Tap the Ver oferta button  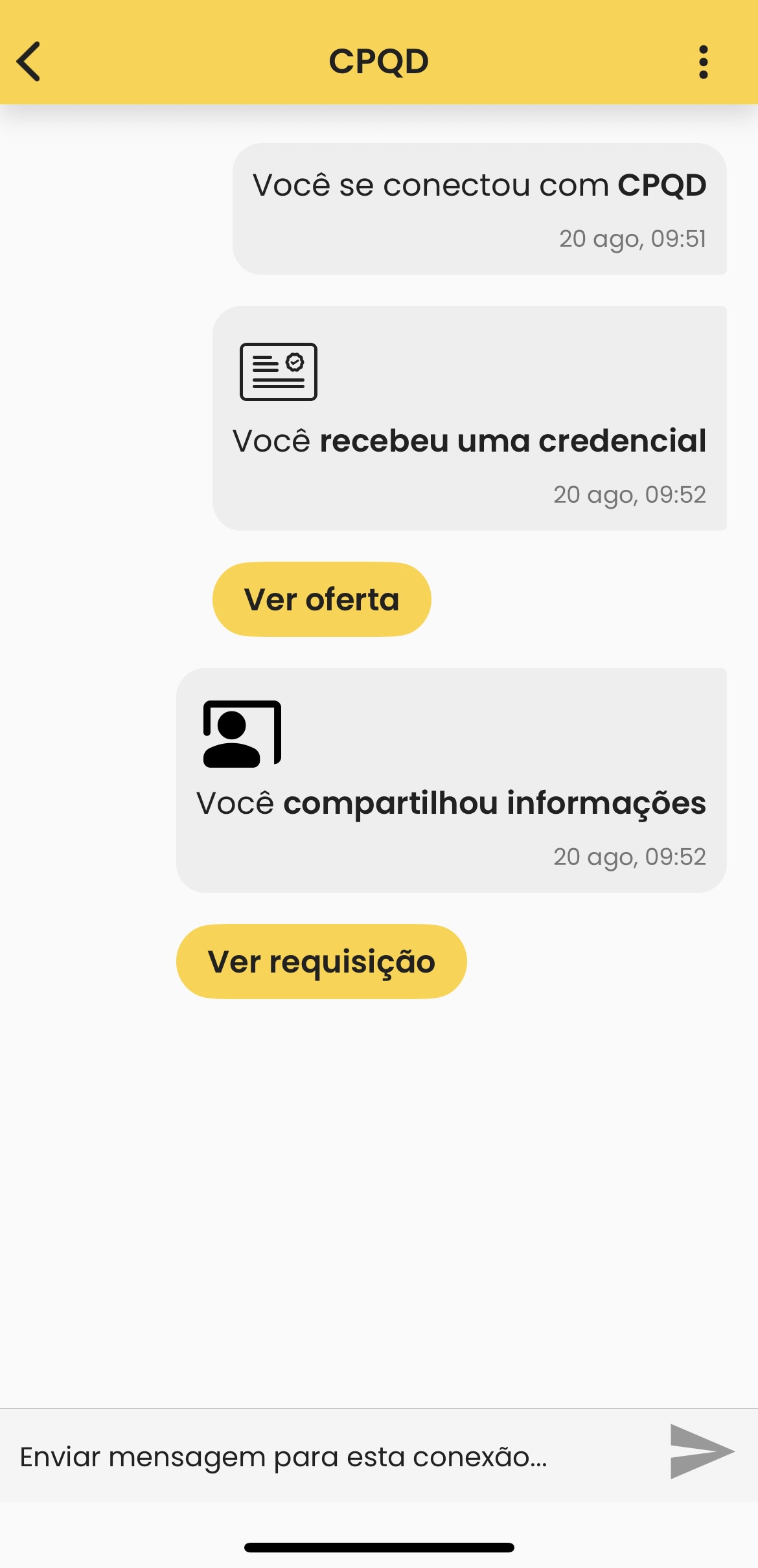(x=321, y=599)
